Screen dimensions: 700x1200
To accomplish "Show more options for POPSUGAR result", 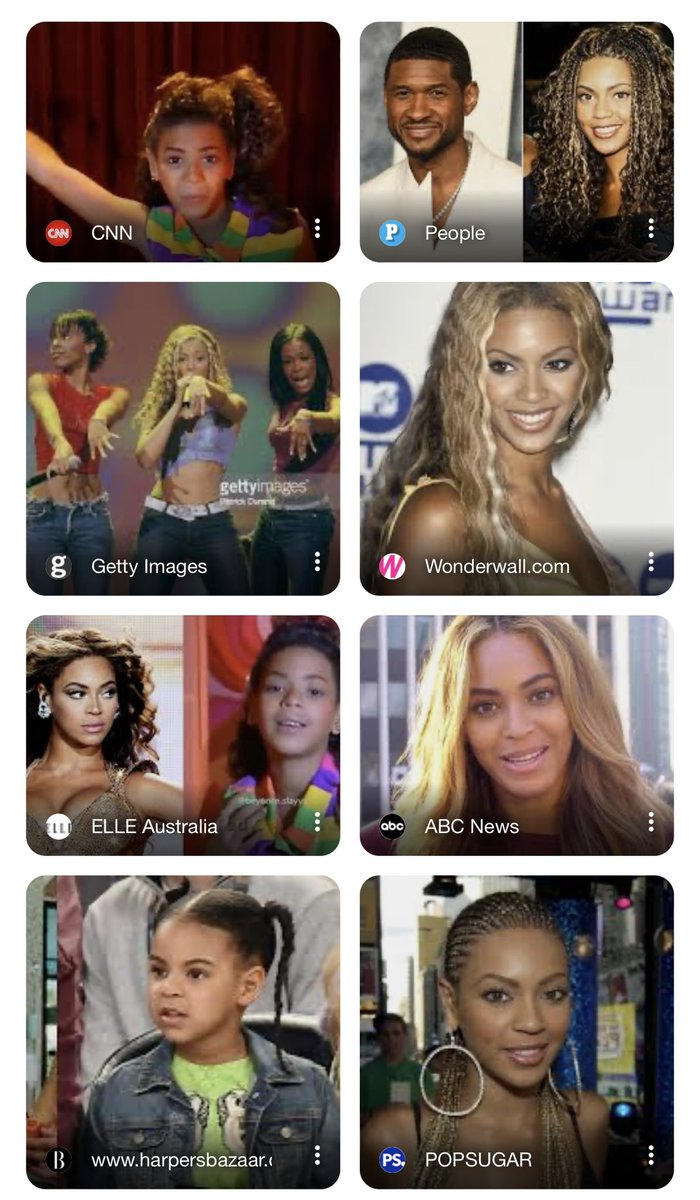I will pos(651,1156).
